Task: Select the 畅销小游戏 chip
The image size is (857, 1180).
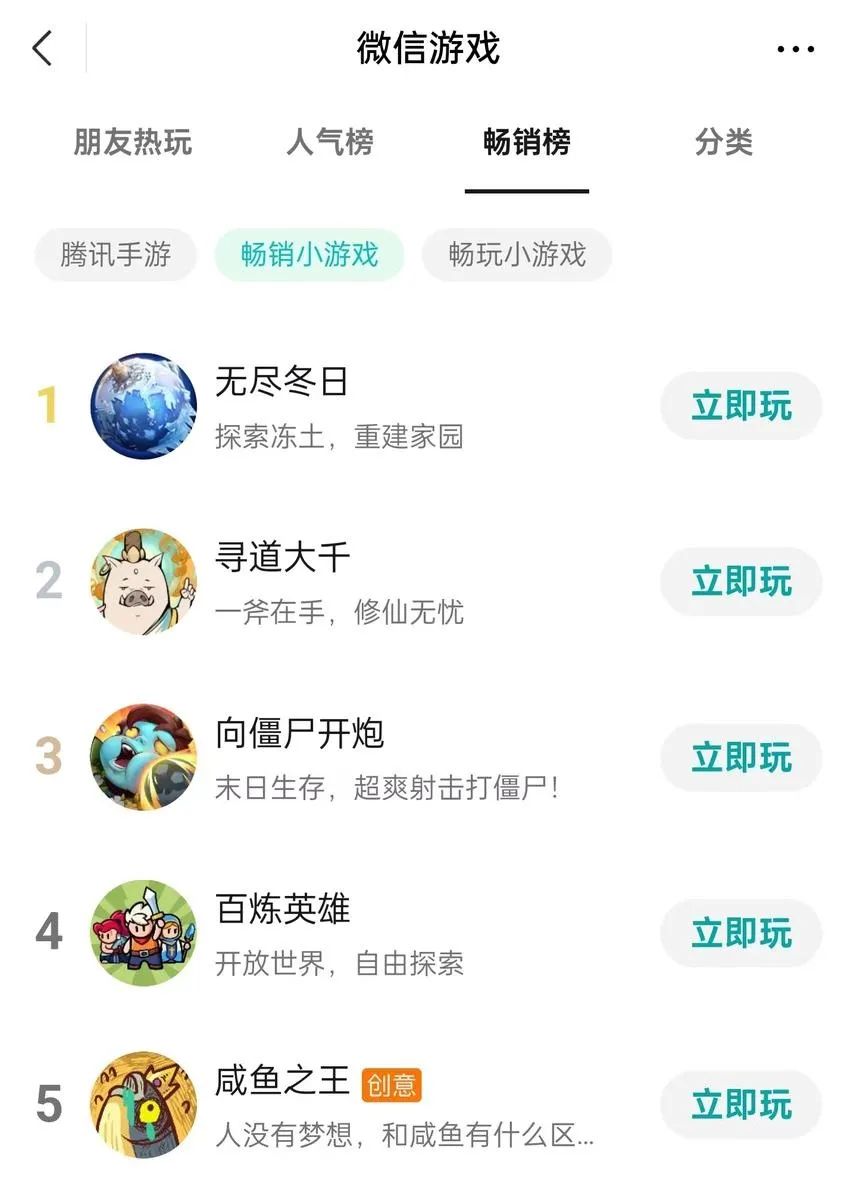Action: point(309,254)
